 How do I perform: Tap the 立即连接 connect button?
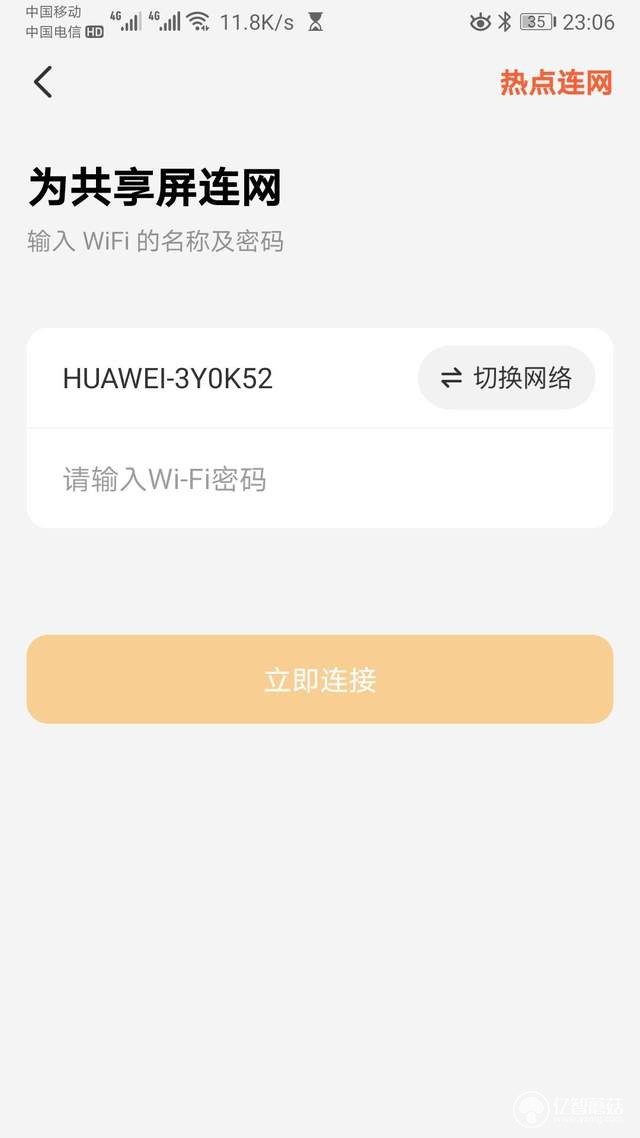pyautogui.click(x=320, y=679)
